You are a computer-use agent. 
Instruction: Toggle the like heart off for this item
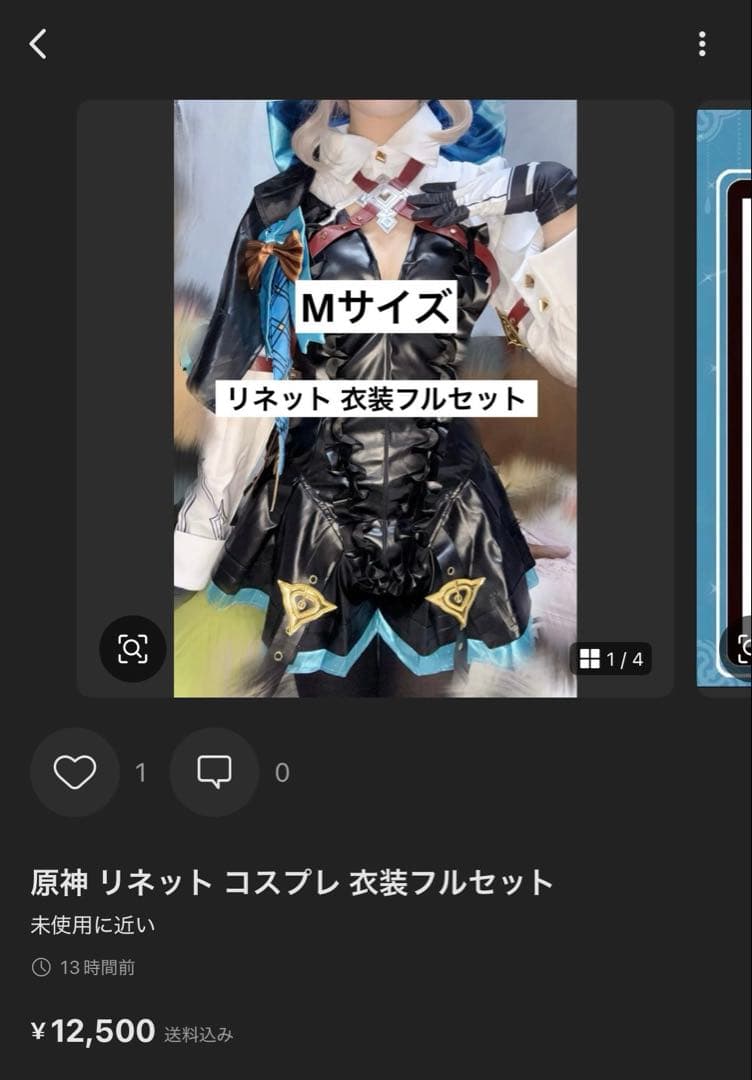click(74, 772)
